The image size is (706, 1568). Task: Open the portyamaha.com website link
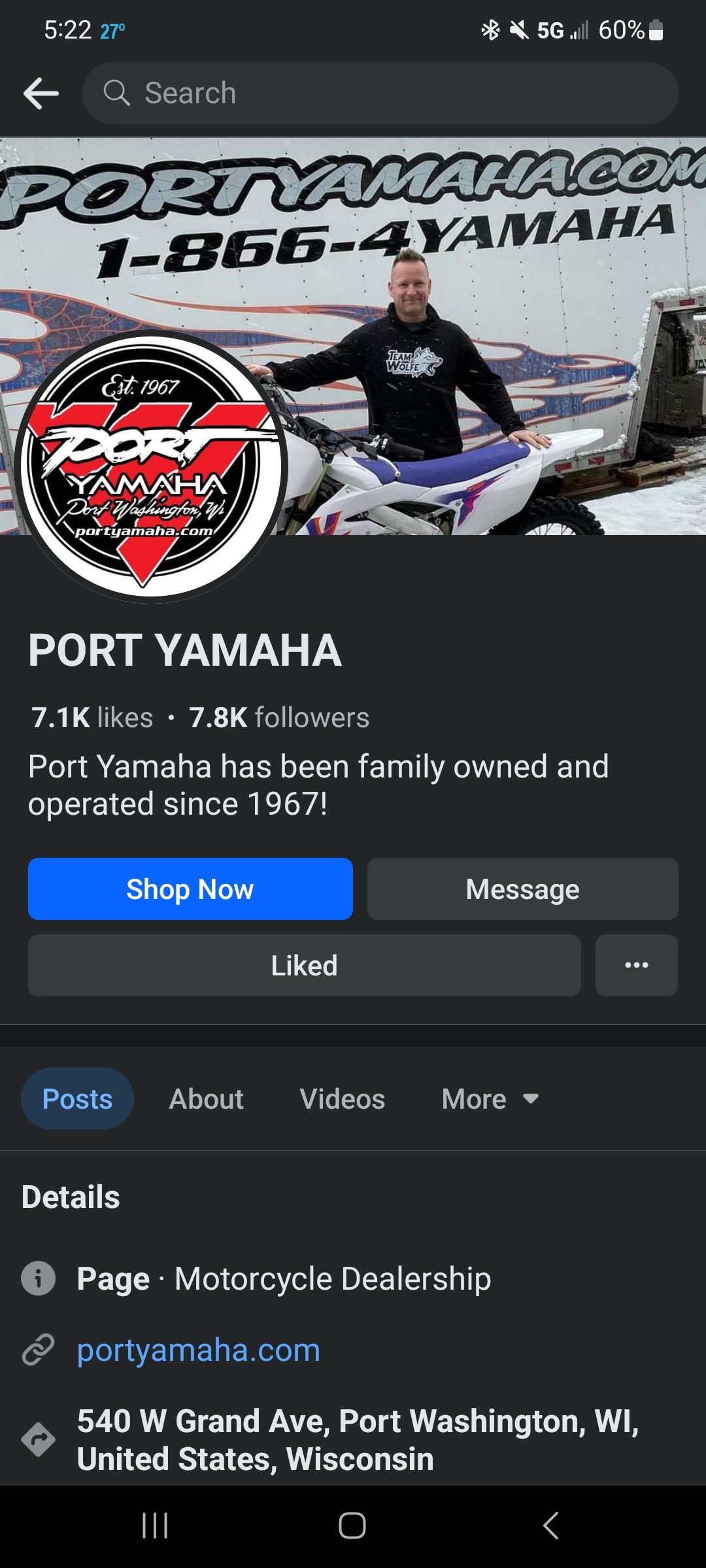[199, 1350]
